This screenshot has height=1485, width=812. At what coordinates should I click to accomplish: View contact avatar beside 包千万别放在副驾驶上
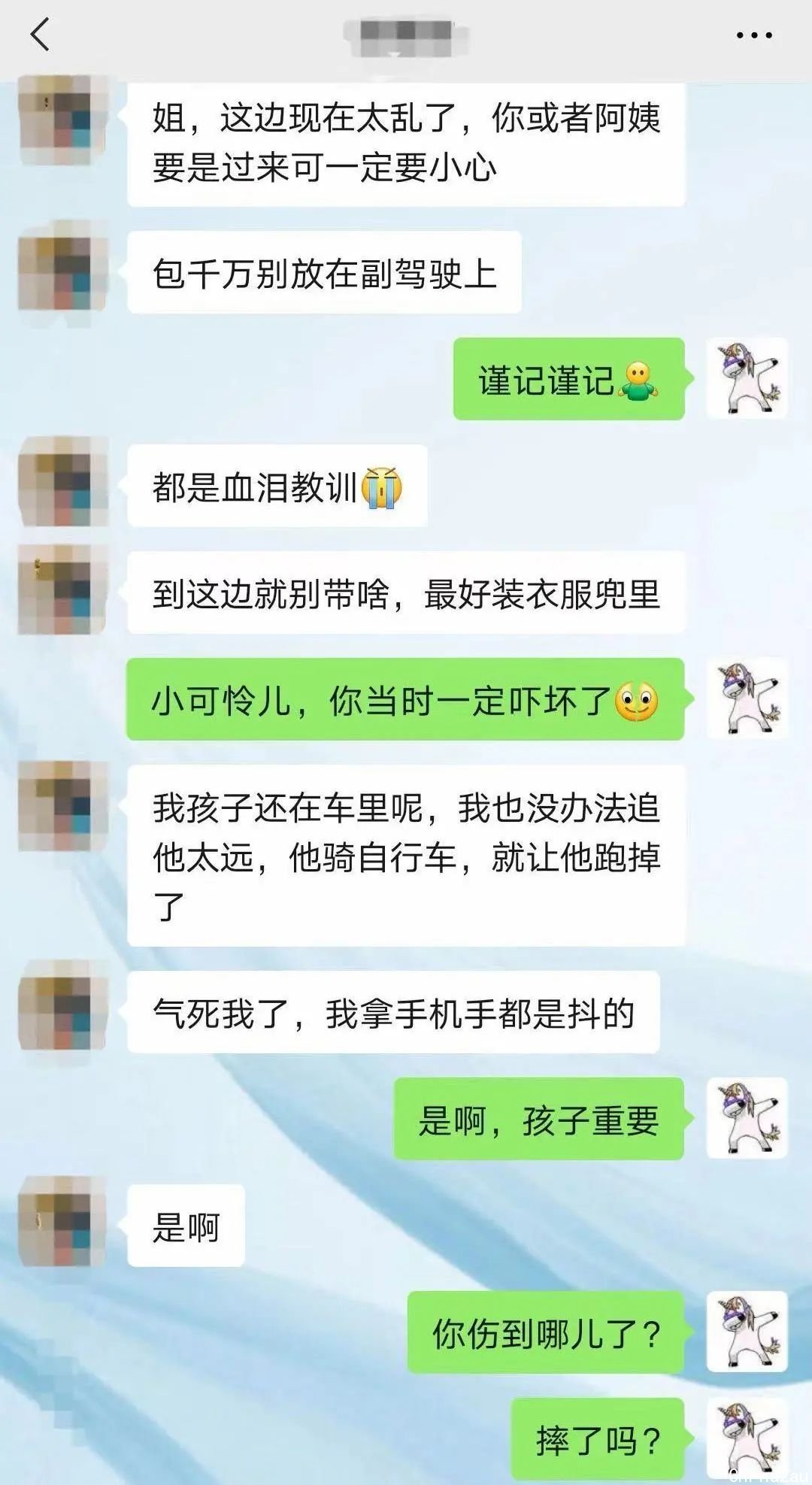click(x=63, y=272)
